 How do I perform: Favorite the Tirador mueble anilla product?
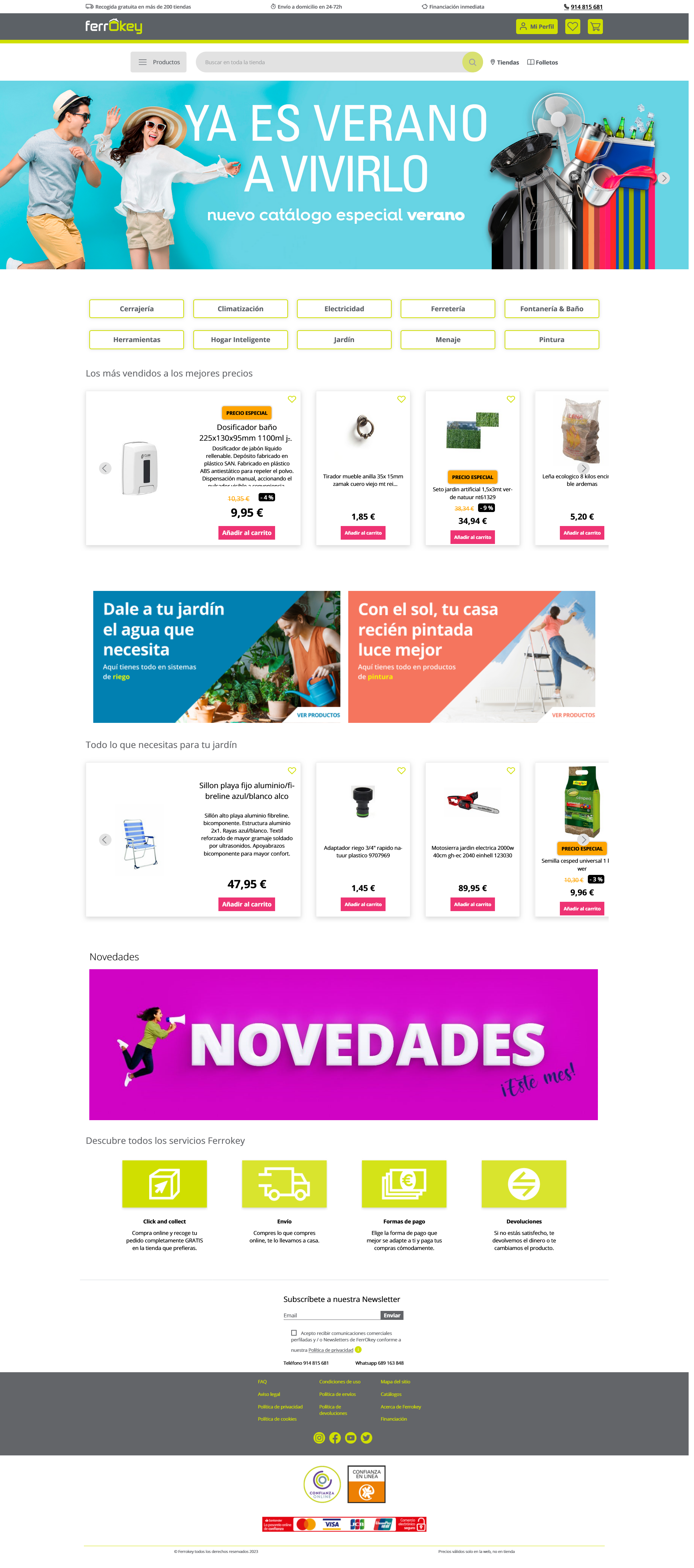401,399
